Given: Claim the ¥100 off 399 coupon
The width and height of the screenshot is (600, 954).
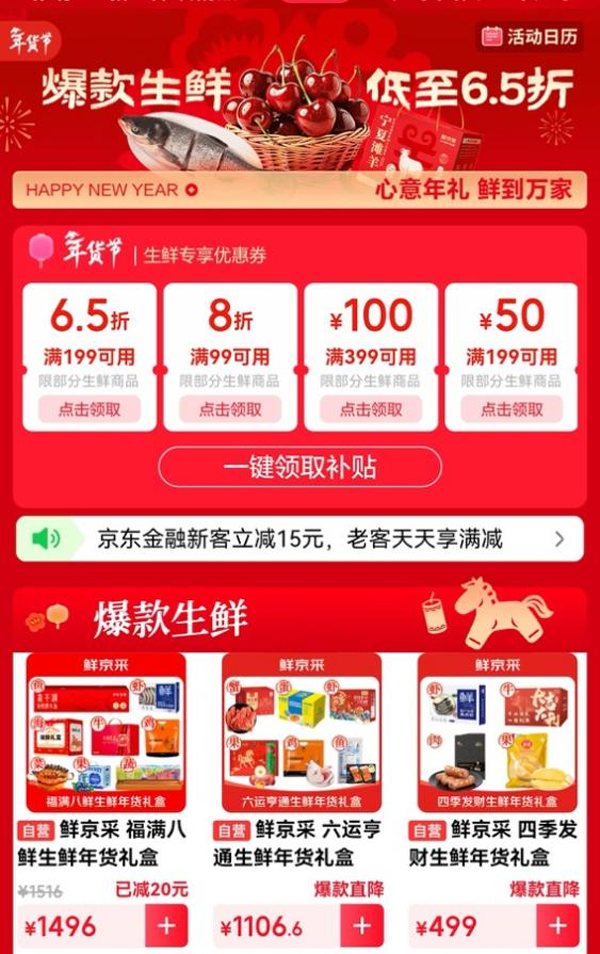Looking at the screenshot, I should [371, 408].
